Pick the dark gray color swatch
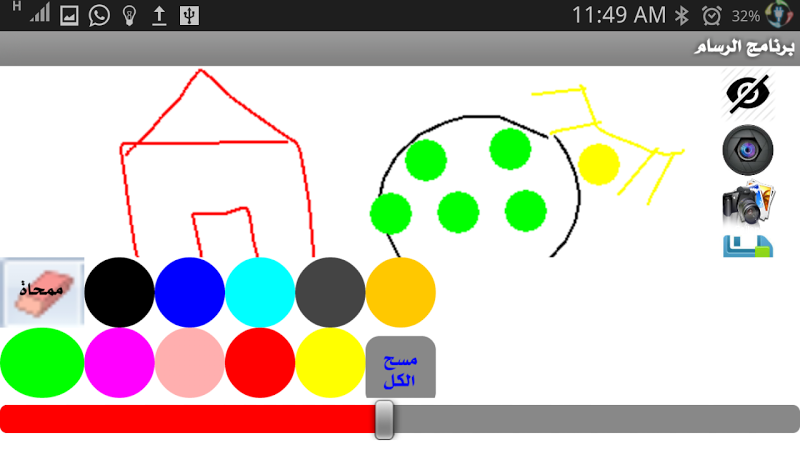Image resolution: width=800 pixels, height=450 pixels. [330, 292]
